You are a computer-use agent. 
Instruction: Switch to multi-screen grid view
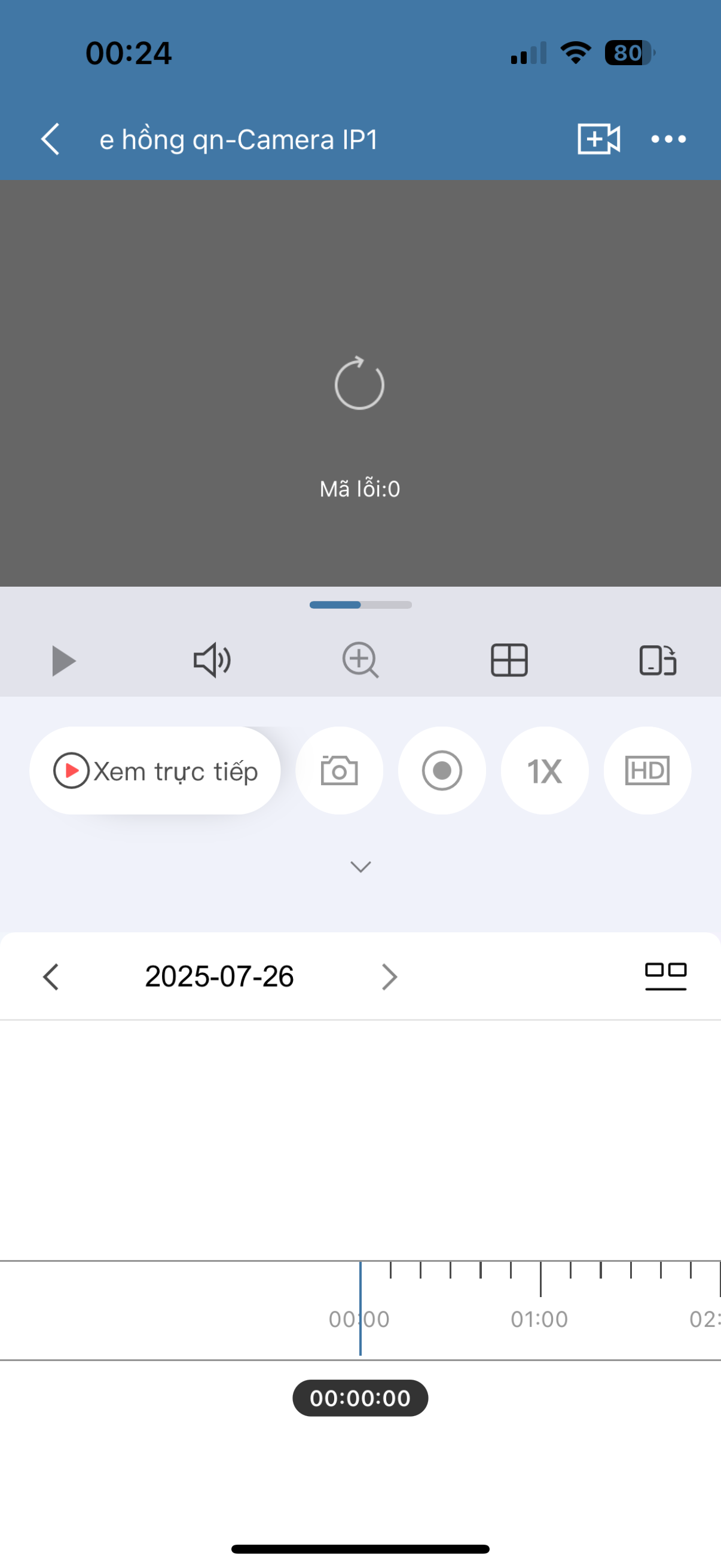coord(509,661)
